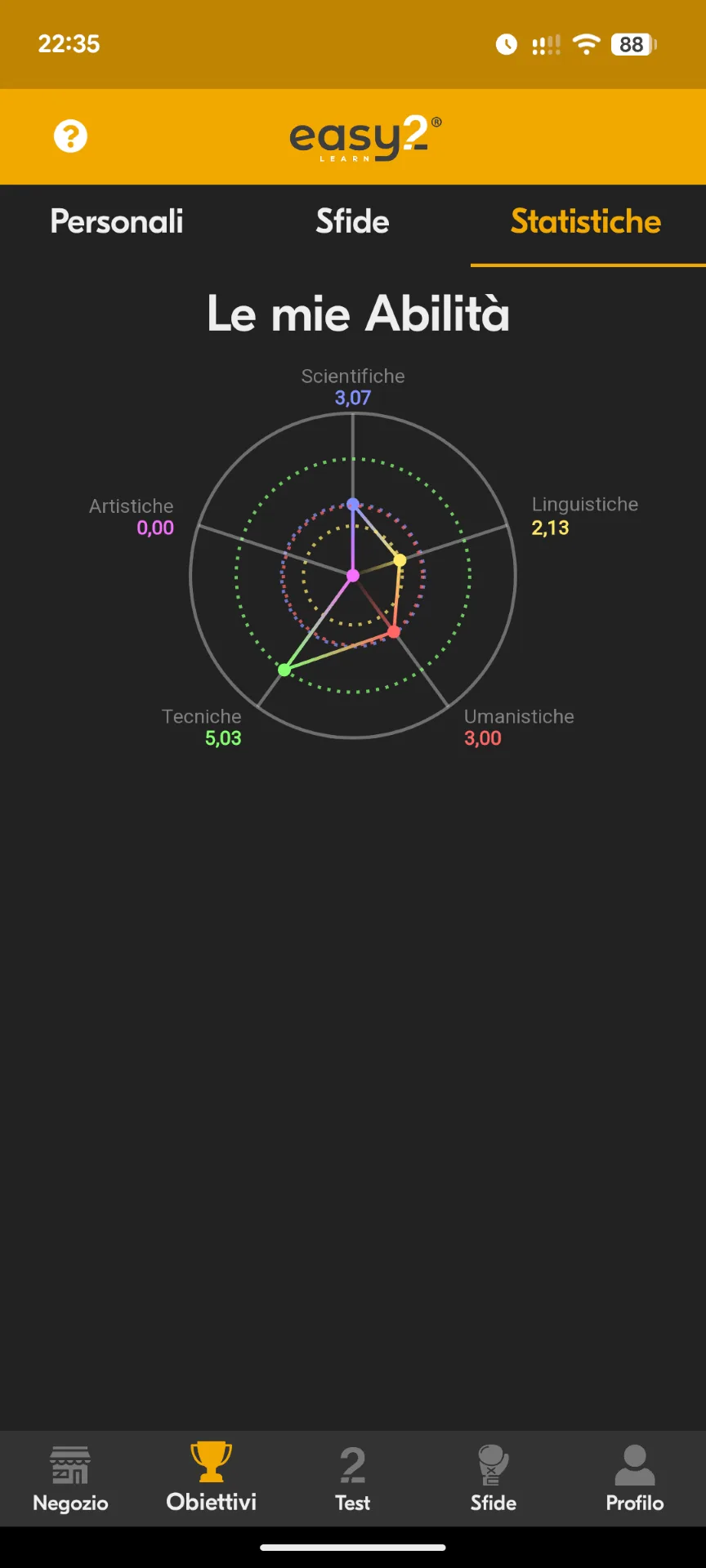Switch to the Personali tab

click(x=117, y=222)
